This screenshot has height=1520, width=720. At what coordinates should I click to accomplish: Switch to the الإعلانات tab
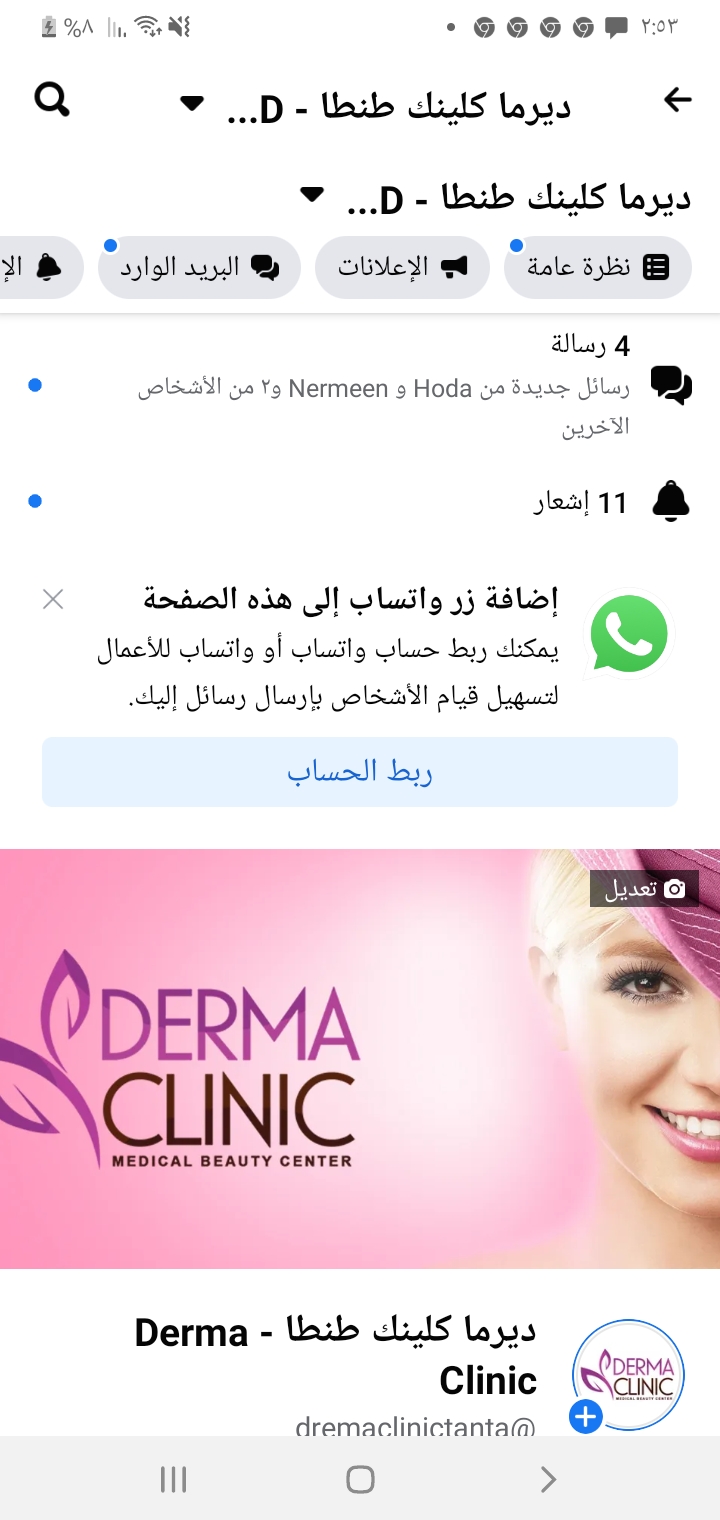[x=402, y=267]
